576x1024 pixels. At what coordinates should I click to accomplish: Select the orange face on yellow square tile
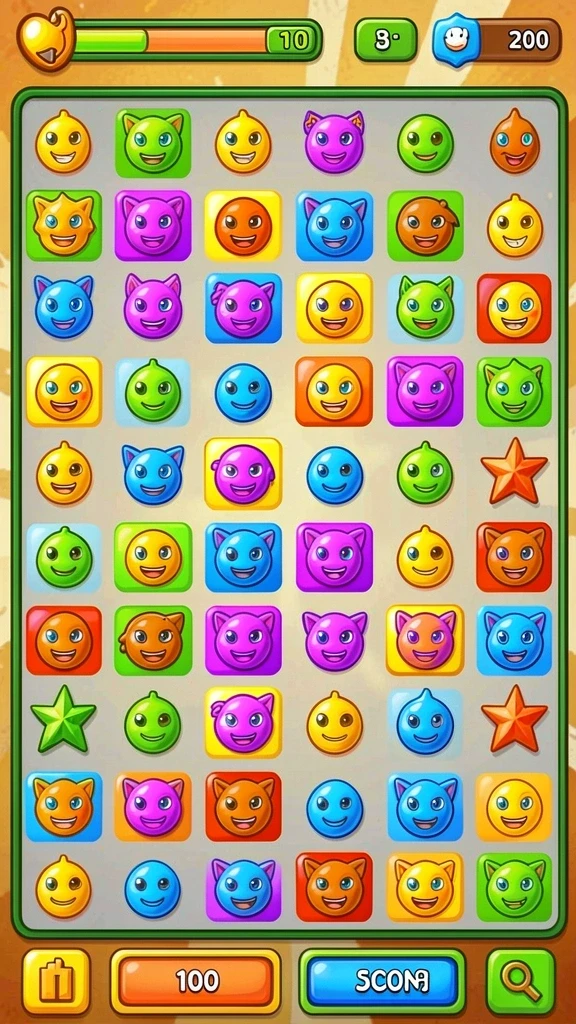[x=243, y=226]
